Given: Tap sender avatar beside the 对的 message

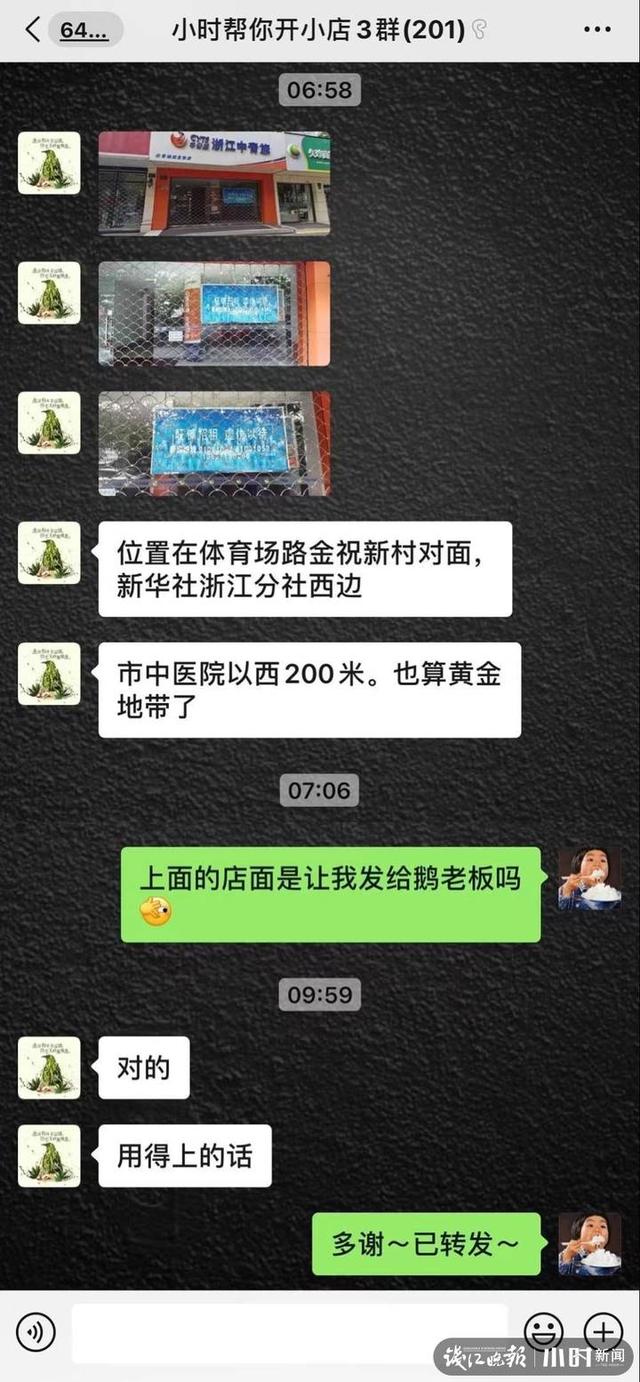Looking at the screenshot, I should coord(49,1067).
